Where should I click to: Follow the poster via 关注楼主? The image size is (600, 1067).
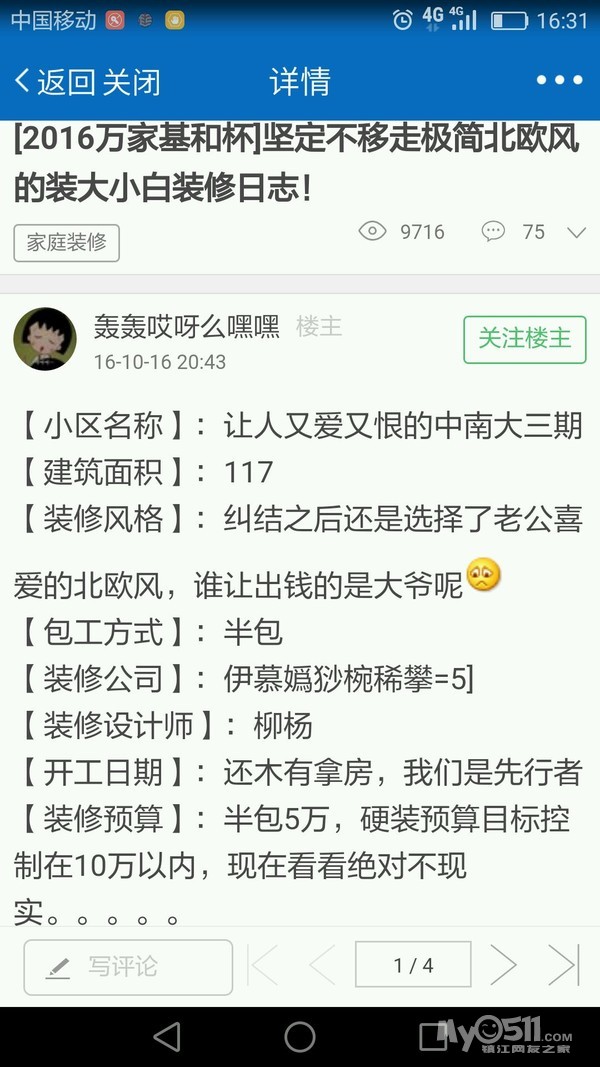point(524,339)
